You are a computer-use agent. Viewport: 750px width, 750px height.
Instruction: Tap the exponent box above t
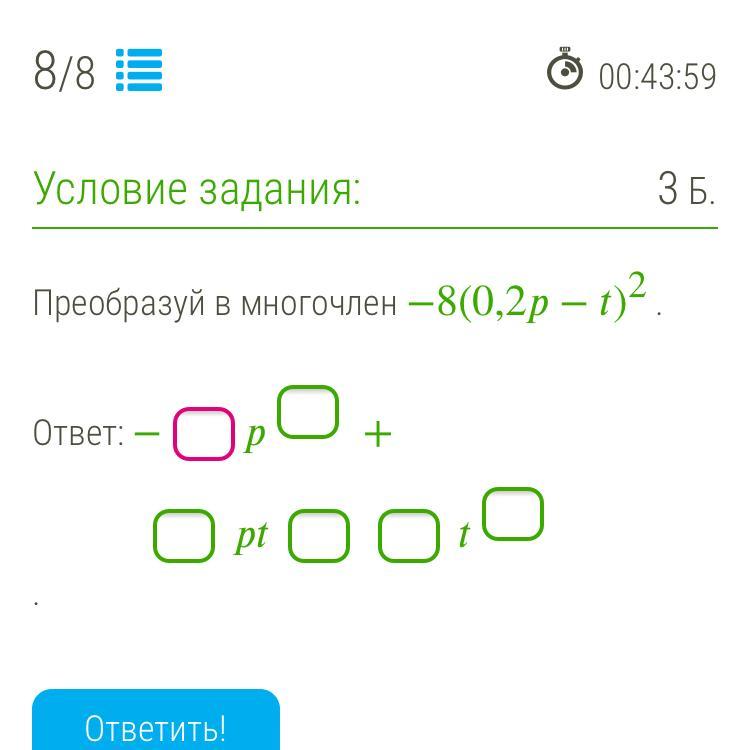click(x=513, y=514)
